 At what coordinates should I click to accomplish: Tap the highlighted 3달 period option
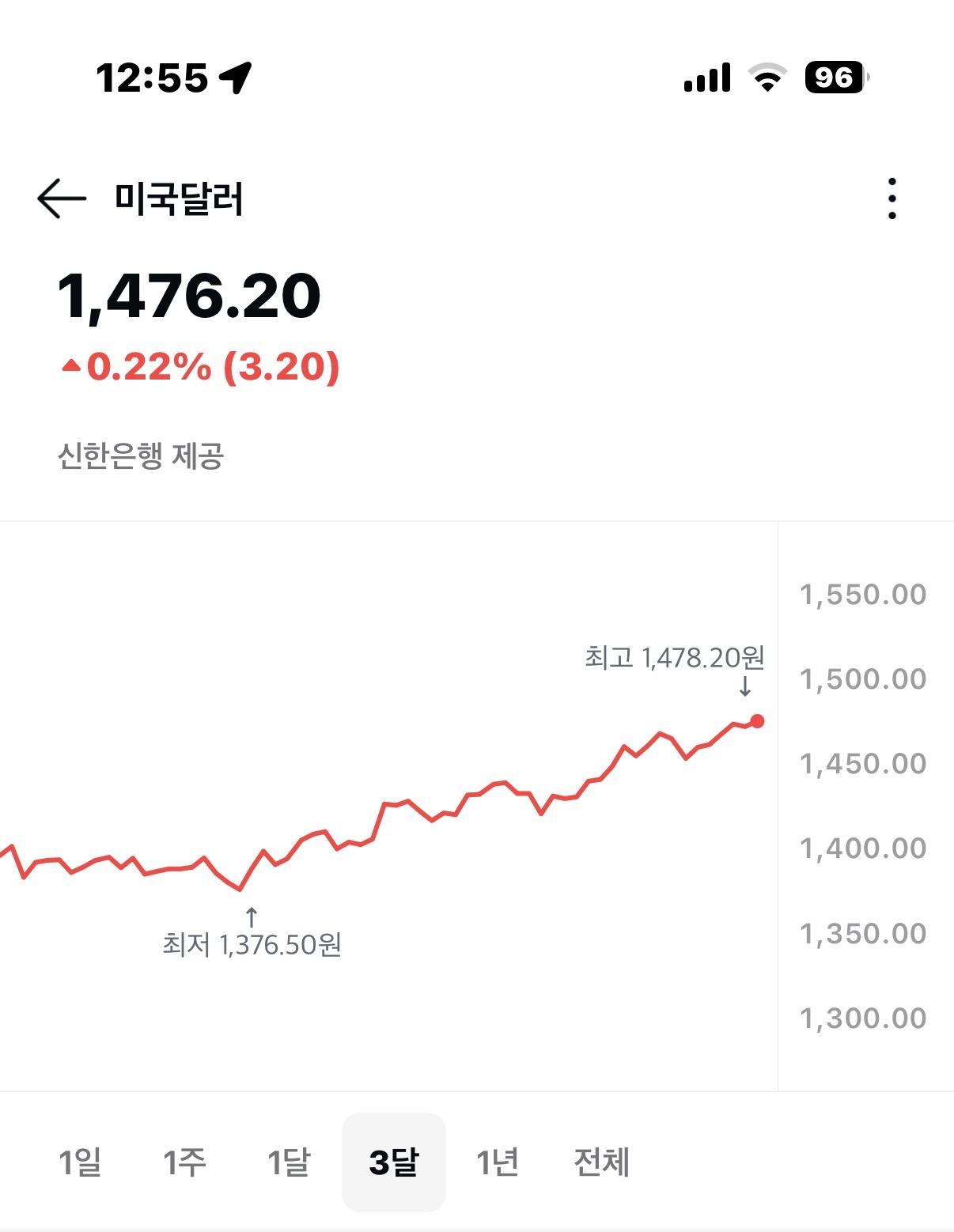click(x=395, y=1162)
